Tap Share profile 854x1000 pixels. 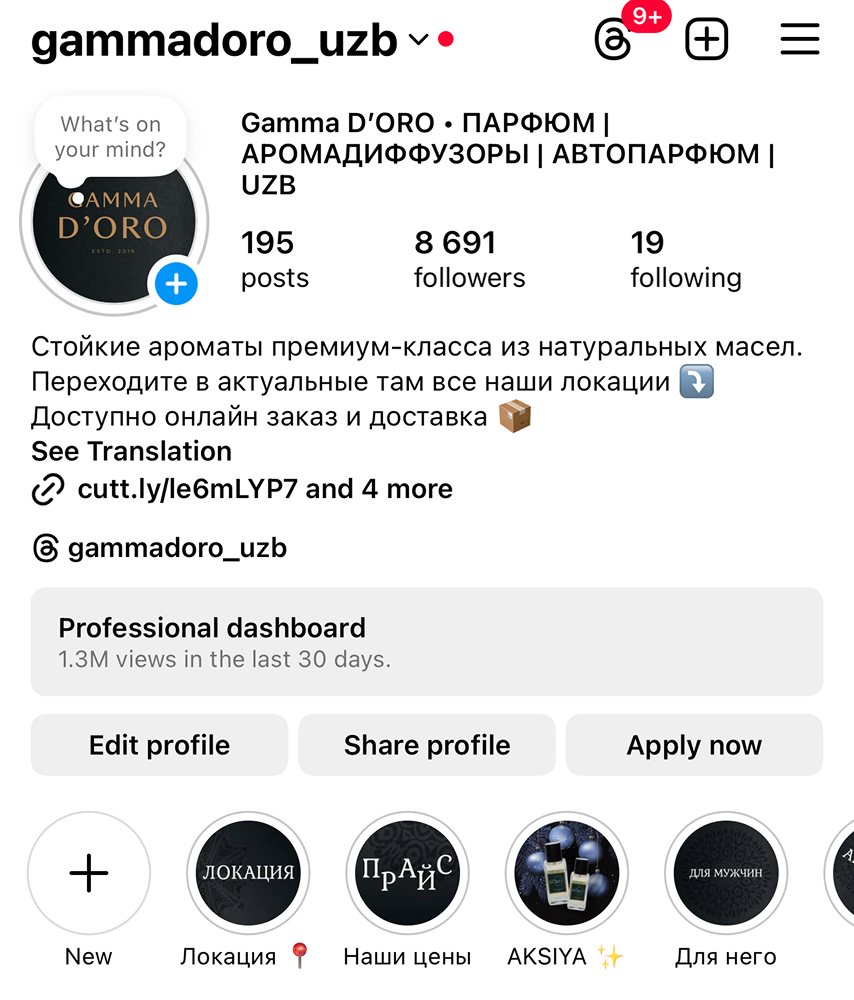427,745
